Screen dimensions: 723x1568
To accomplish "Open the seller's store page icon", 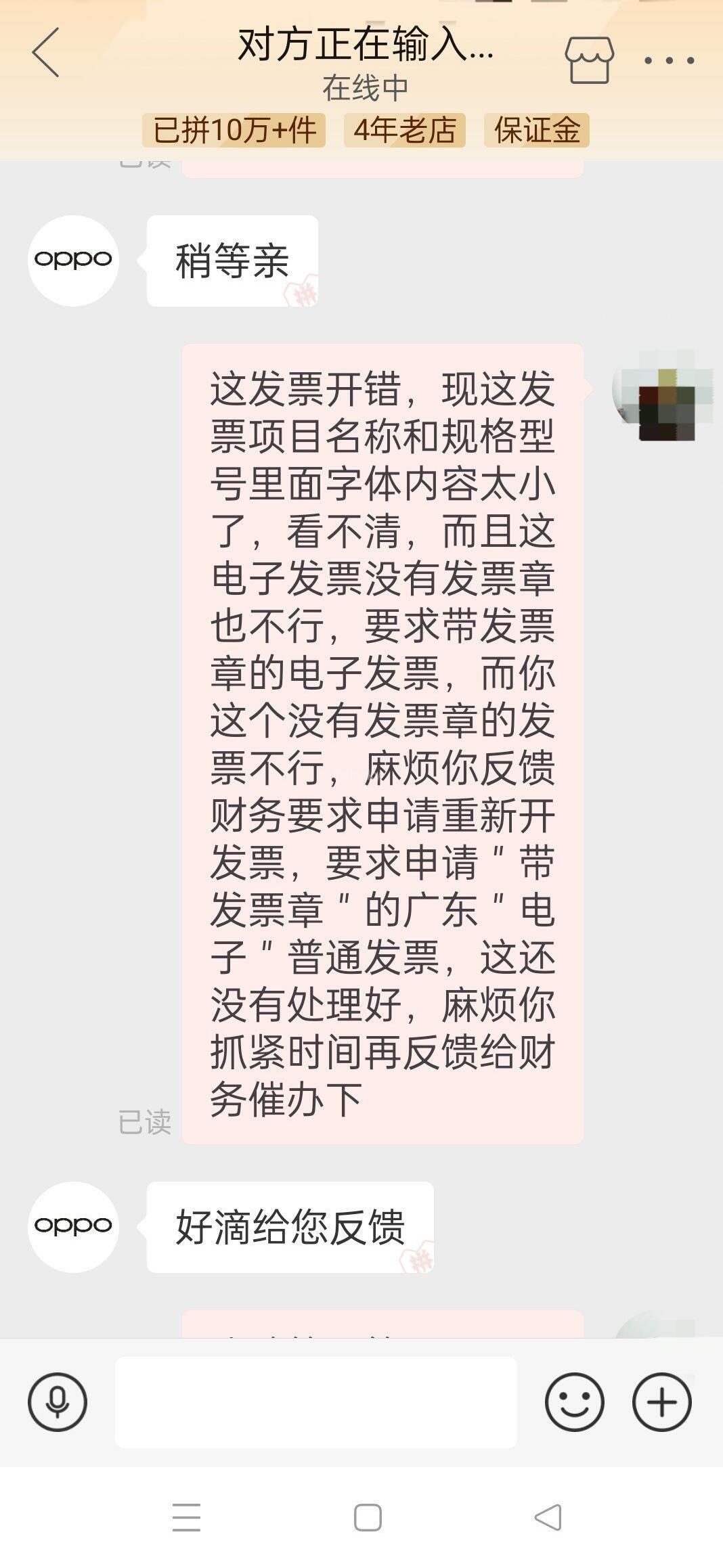I will click(x=589, y=60).
